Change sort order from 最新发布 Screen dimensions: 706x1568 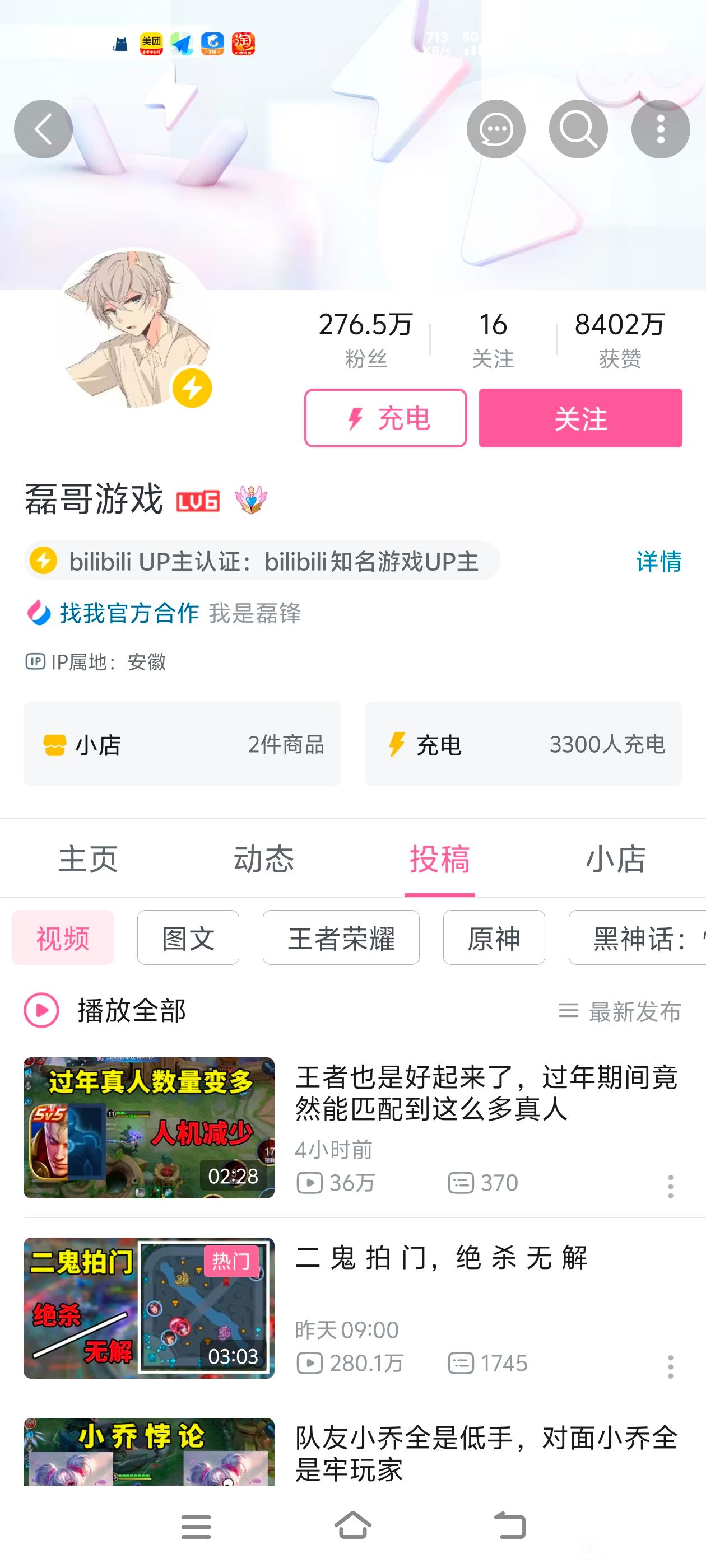(620, 1011)
